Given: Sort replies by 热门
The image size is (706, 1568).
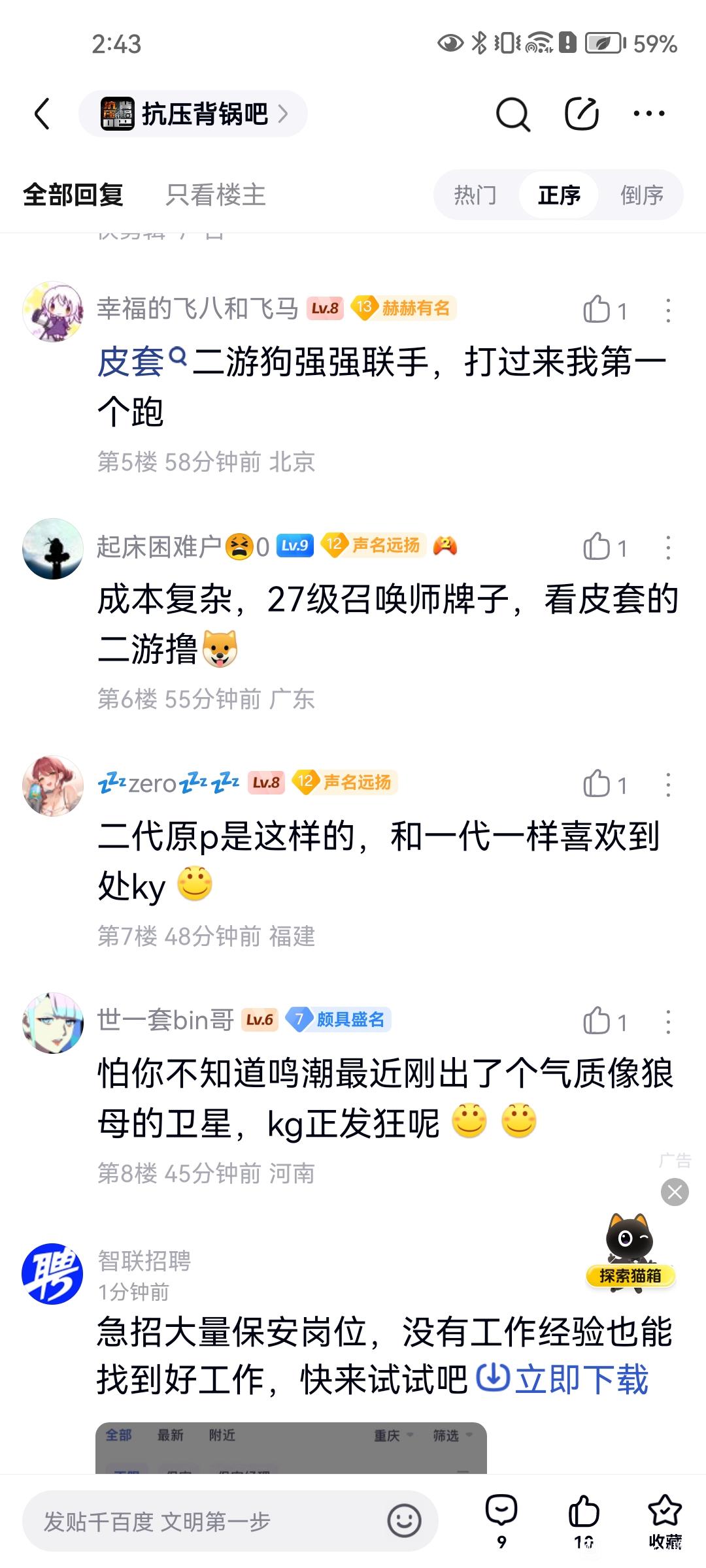Looking at the screenshot, I should [x=475, y=195].
